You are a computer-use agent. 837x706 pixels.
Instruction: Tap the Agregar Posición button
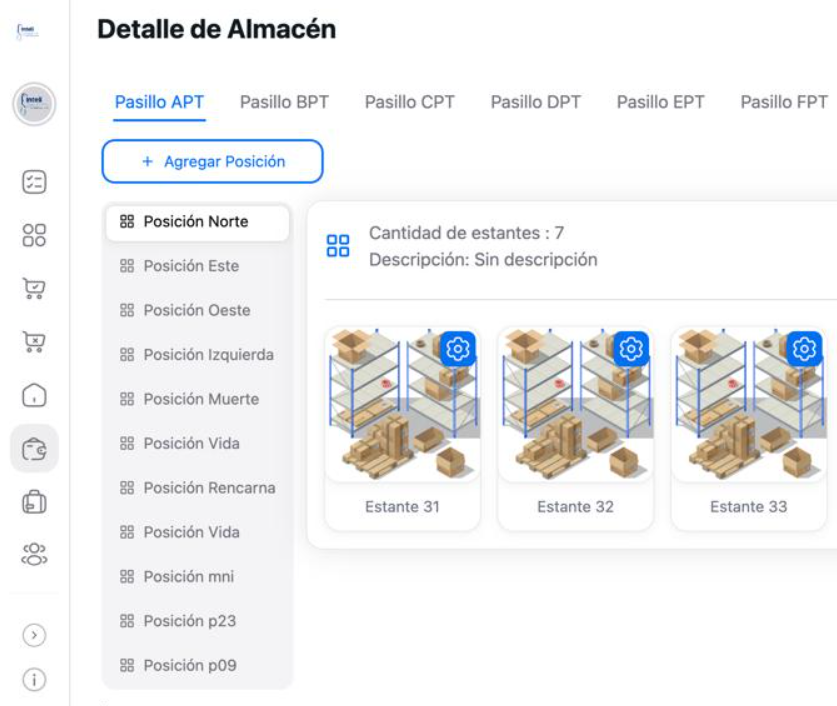point(212,162)
